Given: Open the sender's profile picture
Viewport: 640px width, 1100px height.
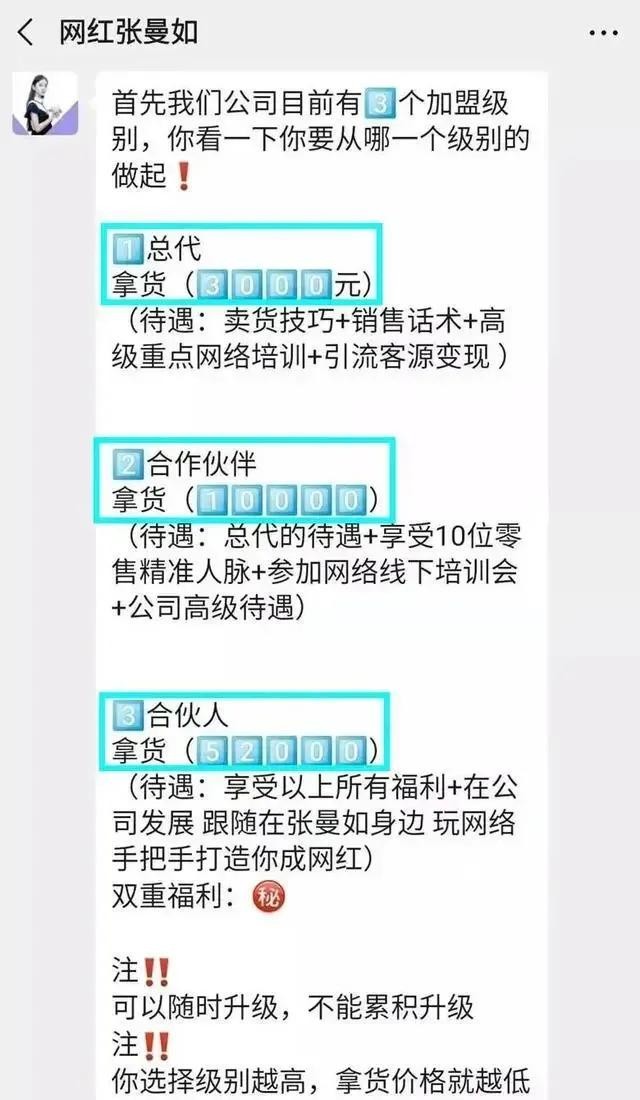Looking at the screenshot, I should coord(43,103).
